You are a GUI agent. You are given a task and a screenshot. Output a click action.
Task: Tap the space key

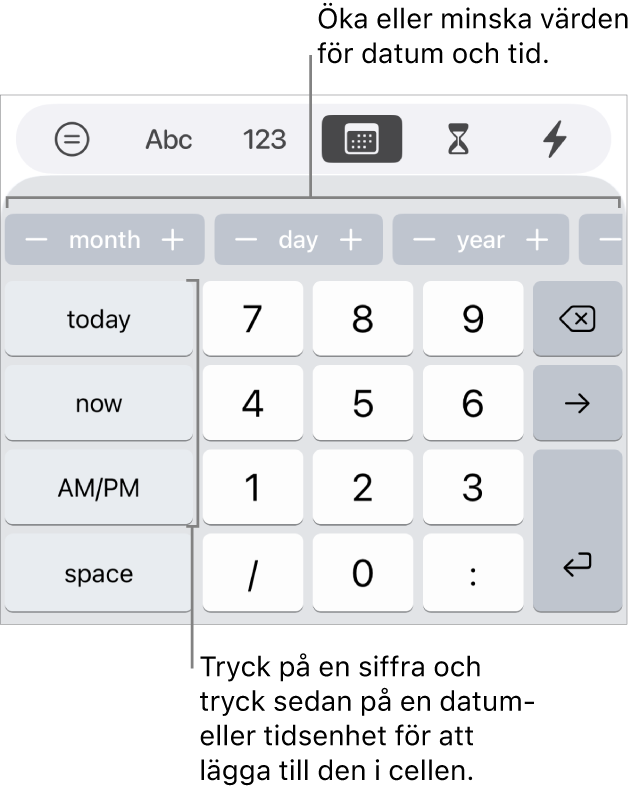(98, 573)
